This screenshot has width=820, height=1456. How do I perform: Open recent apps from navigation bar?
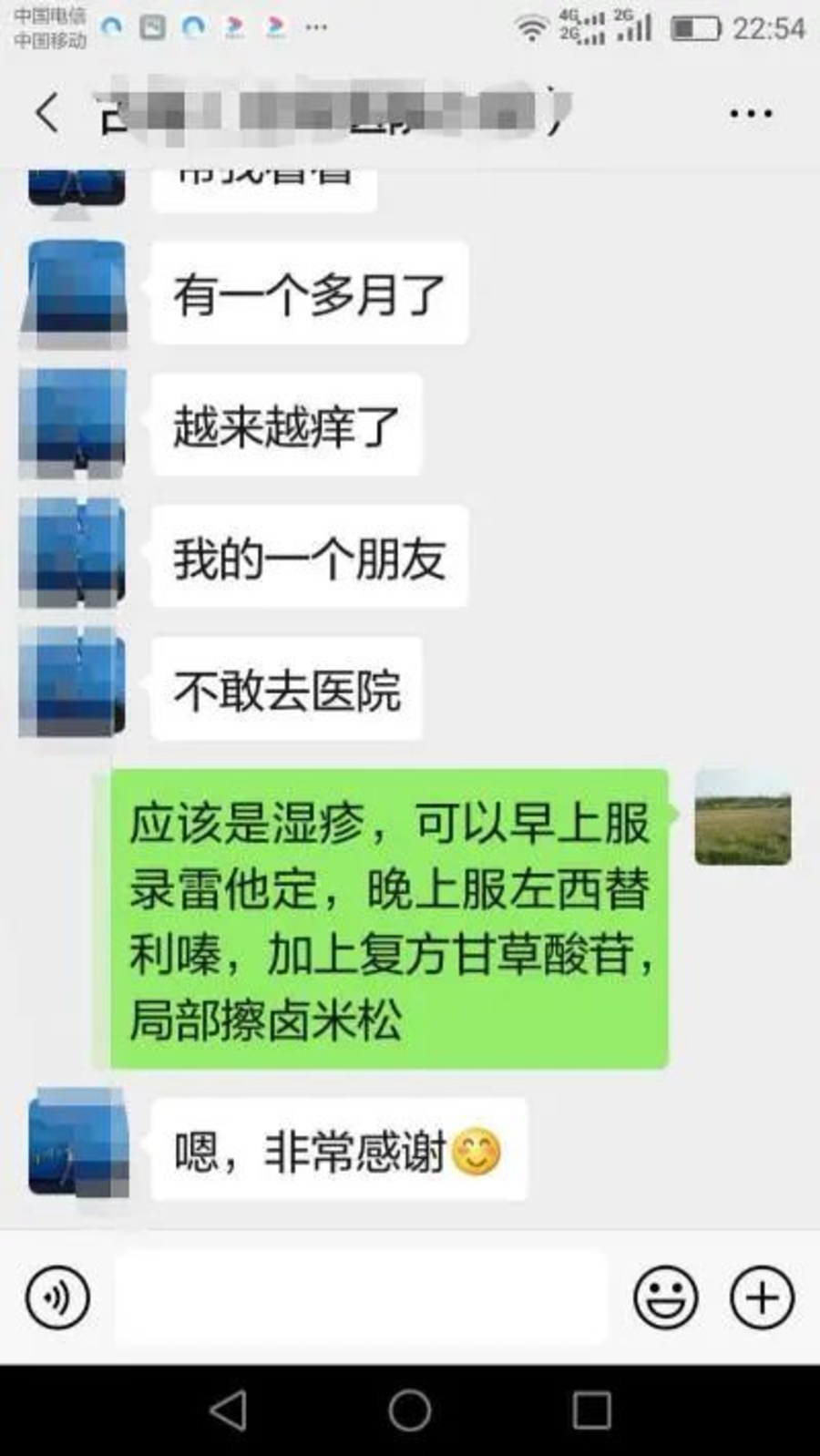click(x=591, y=1410)
